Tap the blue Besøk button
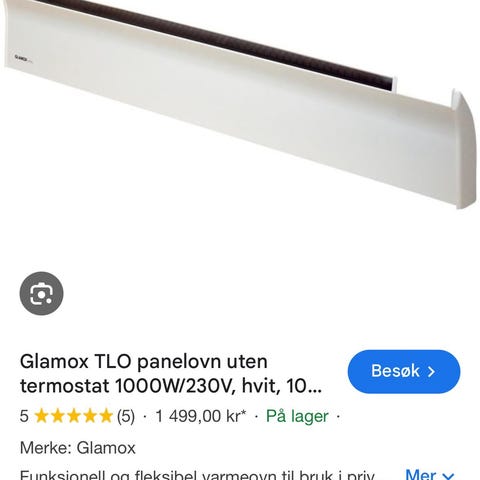This screenshot has height=480, width=480. (x=404, y=371)
